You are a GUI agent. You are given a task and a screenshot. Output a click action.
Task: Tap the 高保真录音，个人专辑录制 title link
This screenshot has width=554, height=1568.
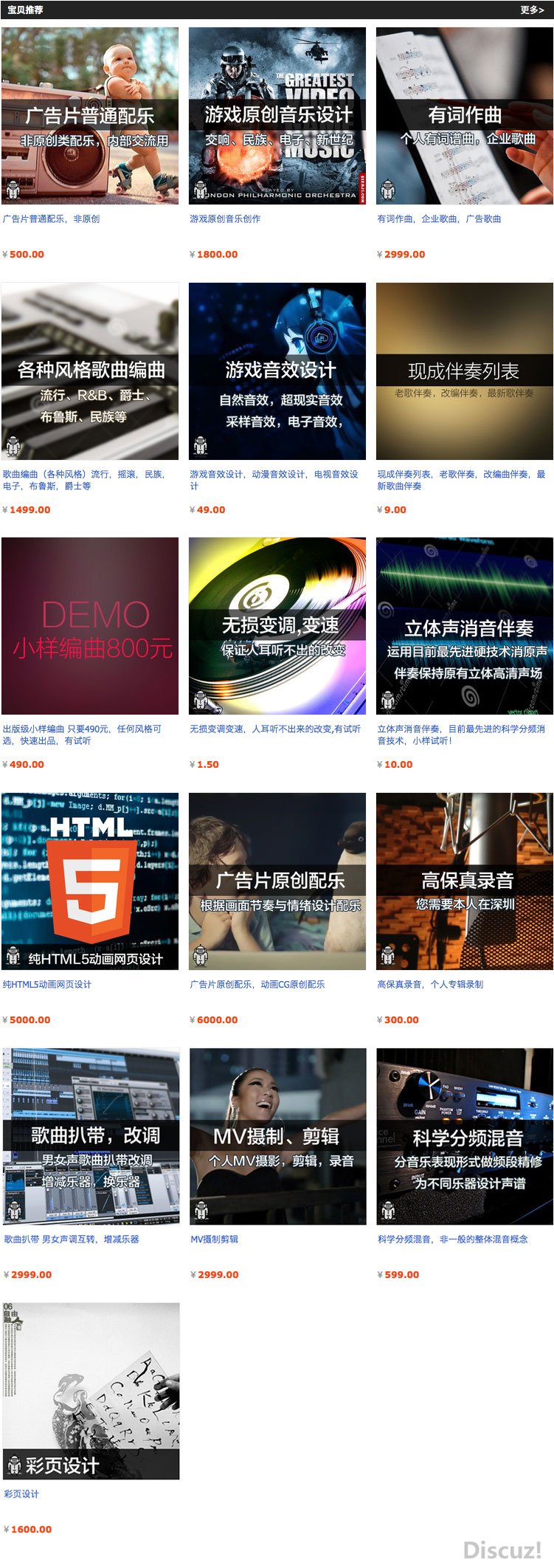[x=430, y=984]
